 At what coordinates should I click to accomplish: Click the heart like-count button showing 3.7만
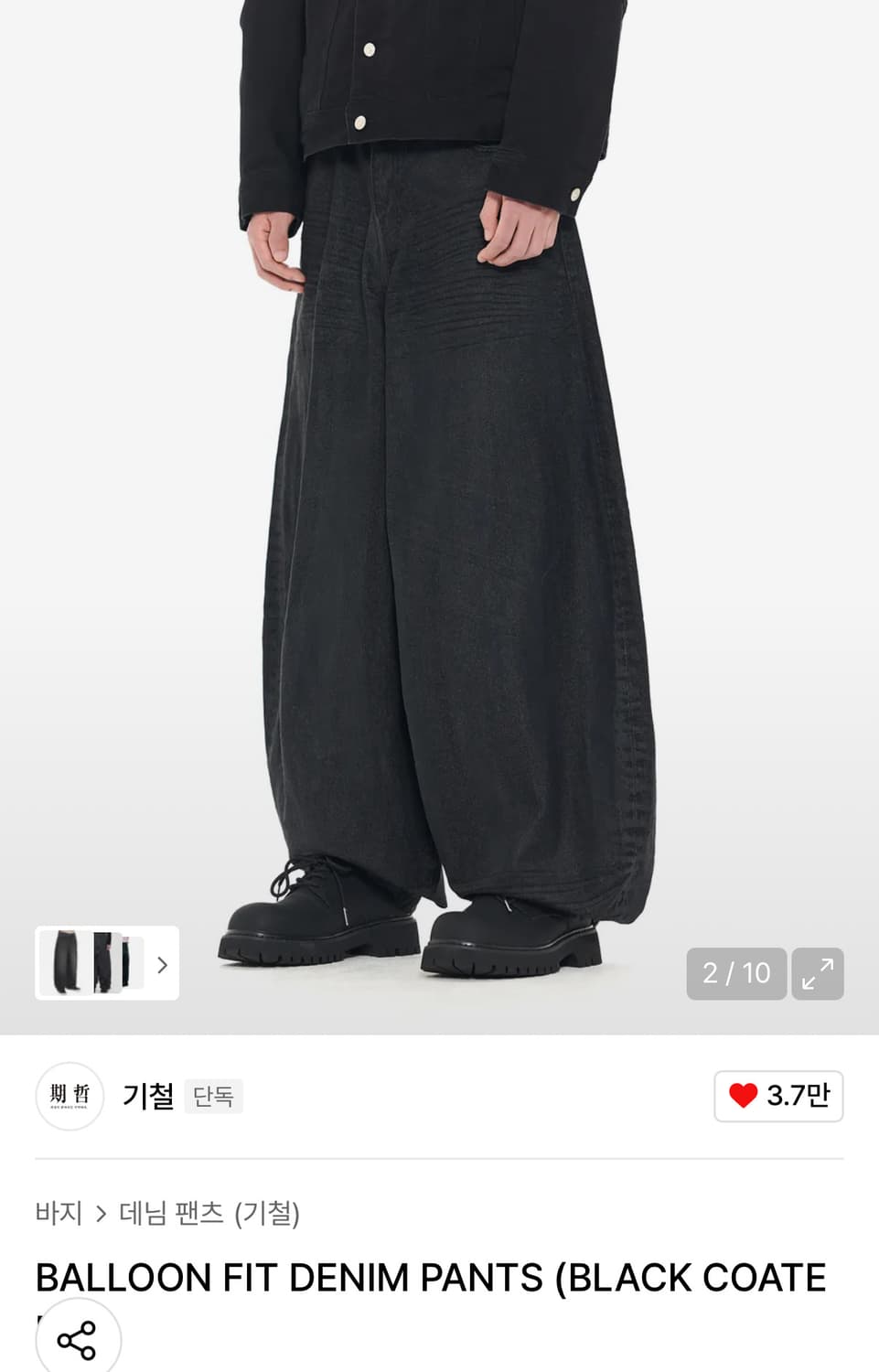(x=778, y=1096)
